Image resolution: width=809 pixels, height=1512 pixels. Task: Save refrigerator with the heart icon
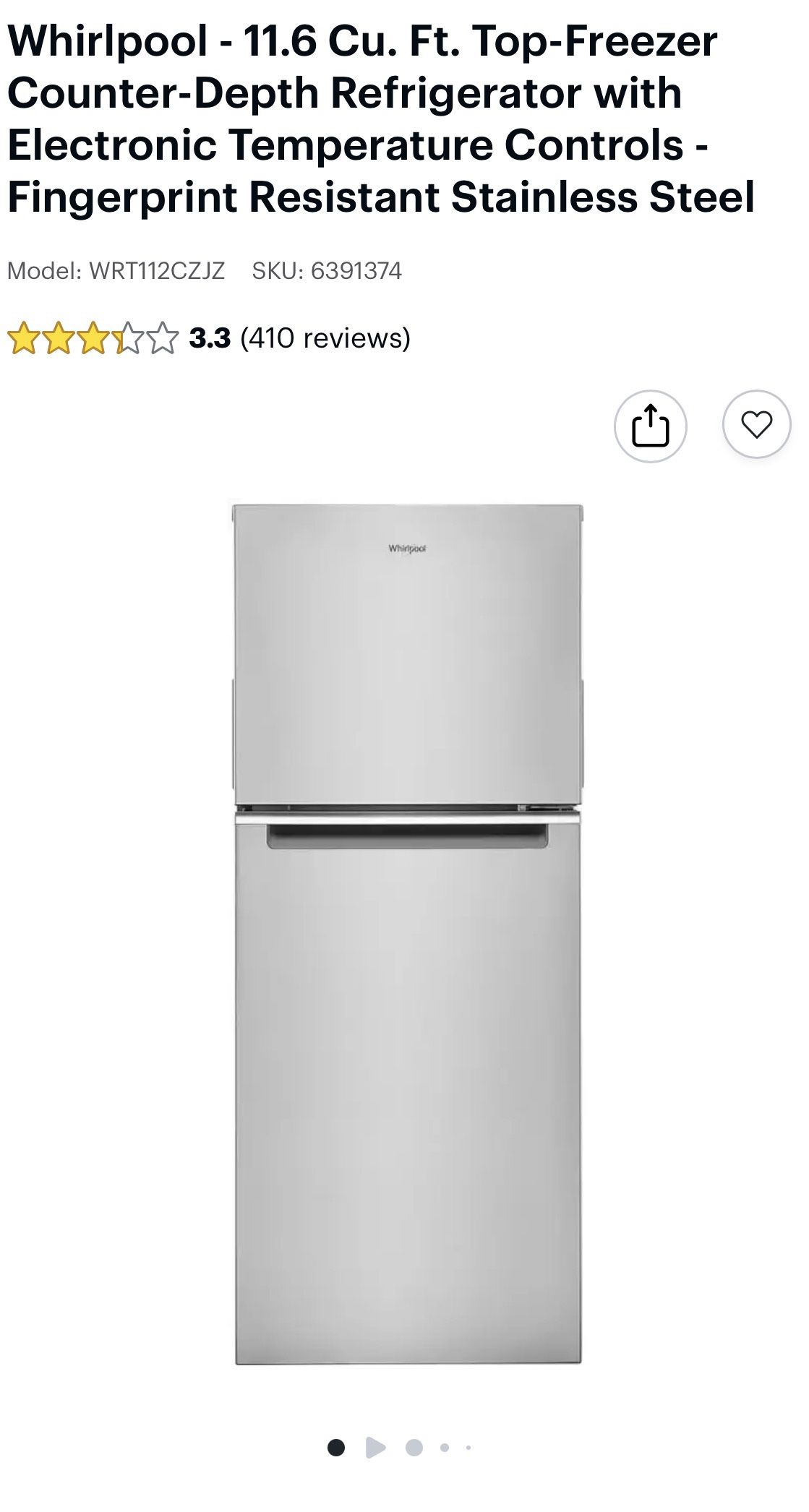coord(756,424)
